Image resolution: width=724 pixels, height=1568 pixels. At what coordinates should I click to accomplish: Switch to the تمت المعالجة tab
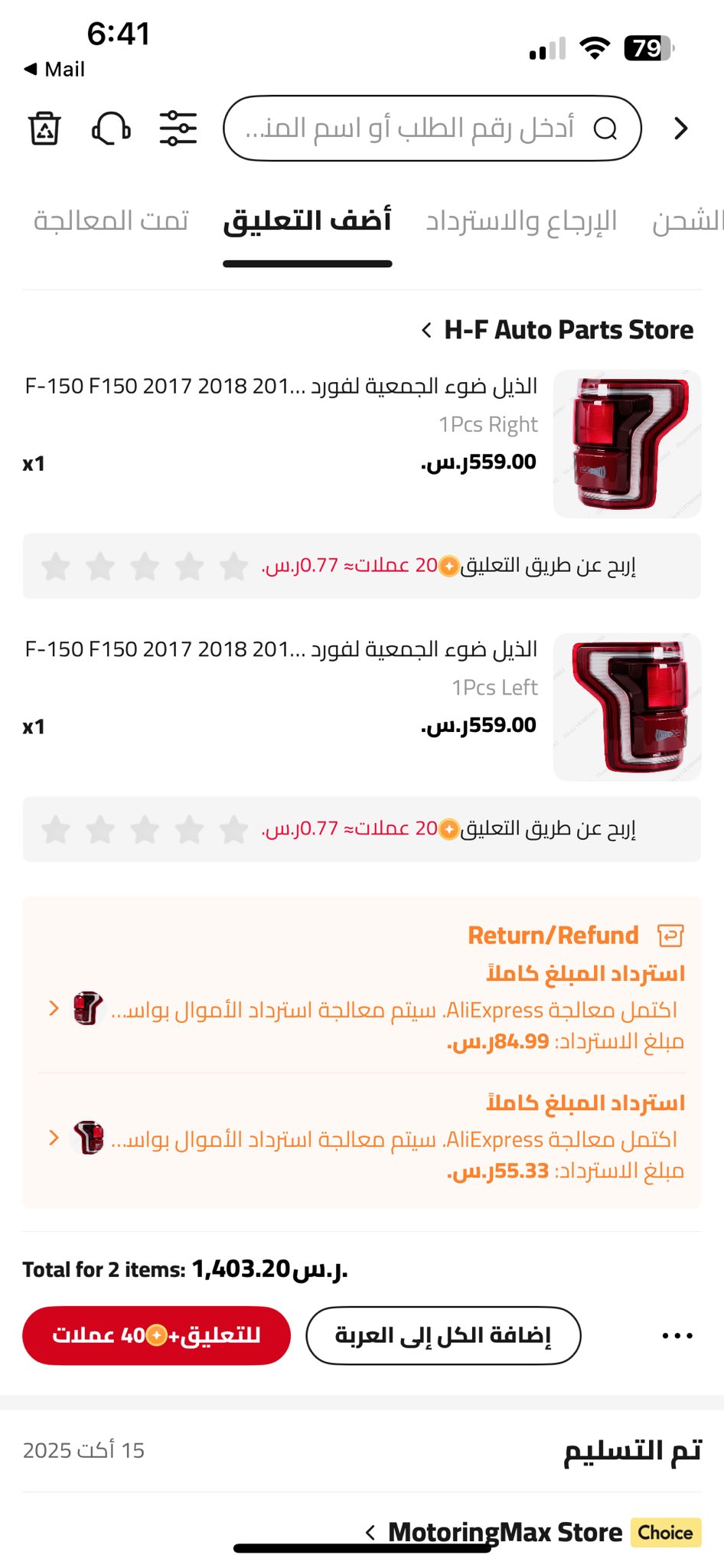pos(111,221)
